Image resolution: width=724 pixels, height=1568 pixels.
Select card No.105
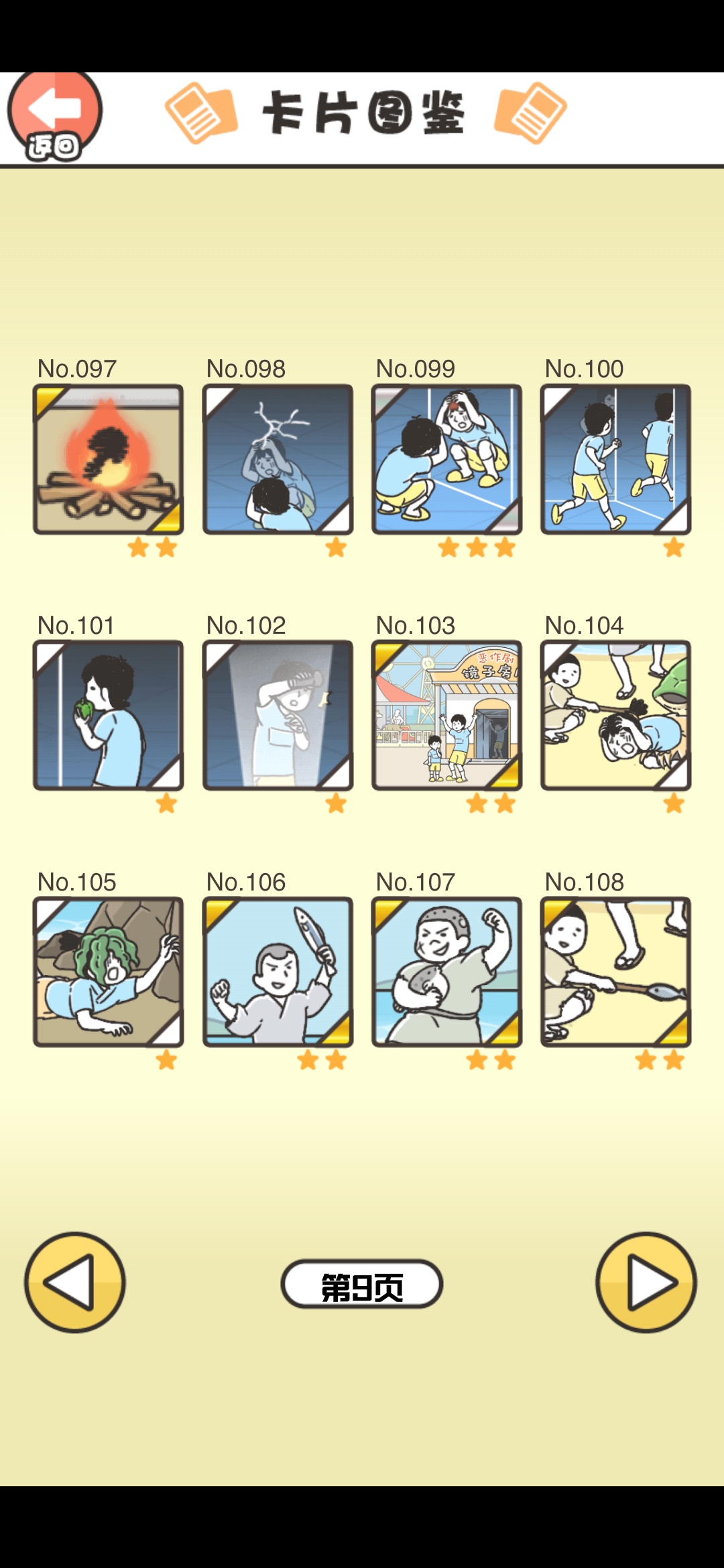108,972
